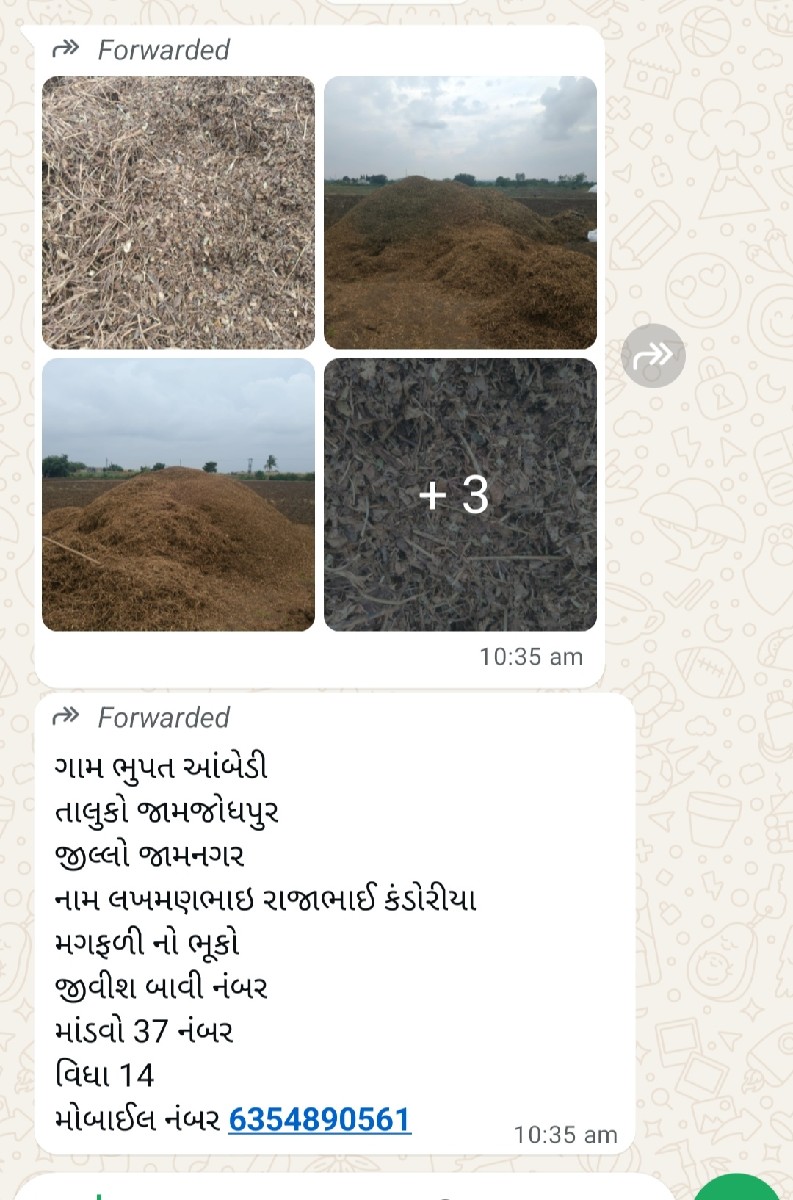Open the dark crushed leaves photo thumbnail
The image size is (793, 1200).
(461, 494)
